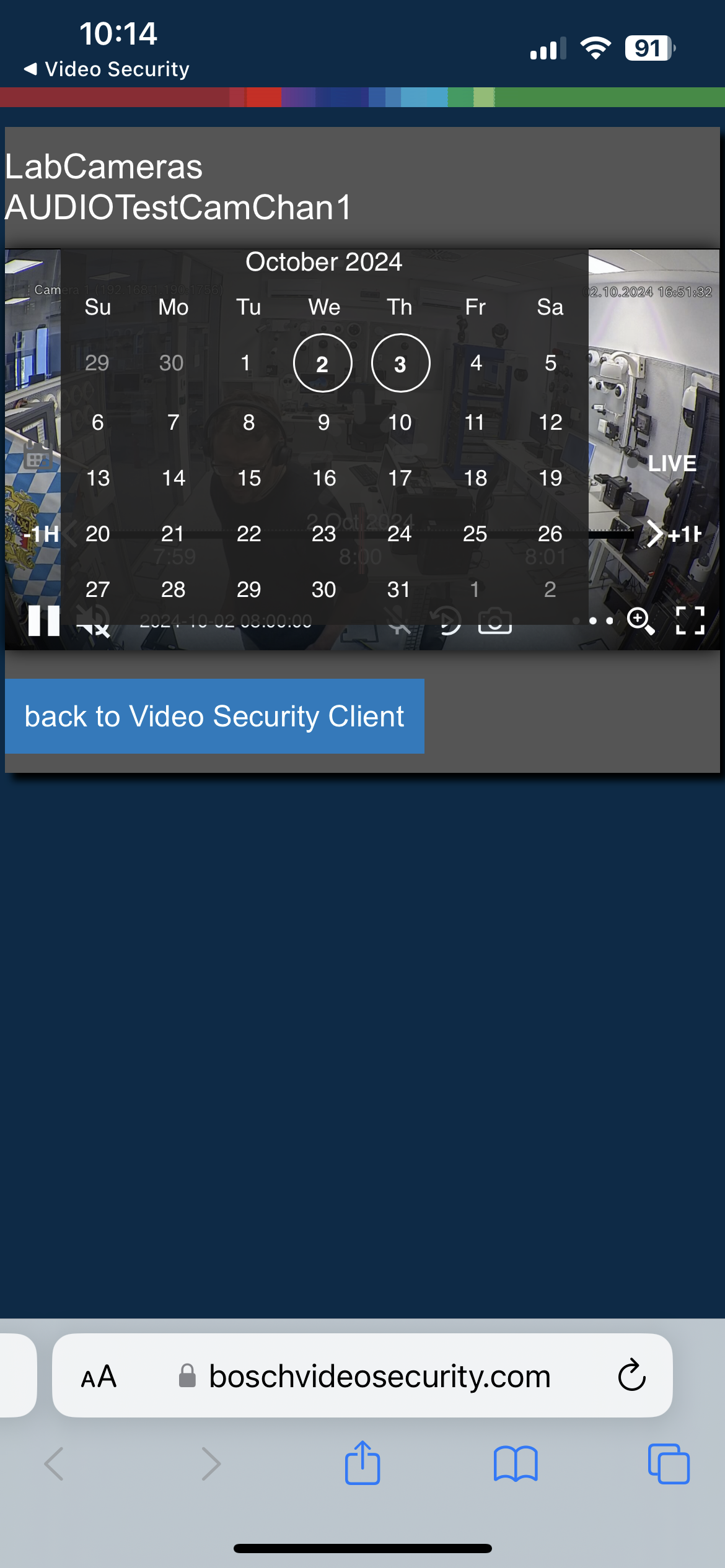This screenshot has width=725, height=1568.
Task: Select October 2 in calendar
Action: [322, 364]
